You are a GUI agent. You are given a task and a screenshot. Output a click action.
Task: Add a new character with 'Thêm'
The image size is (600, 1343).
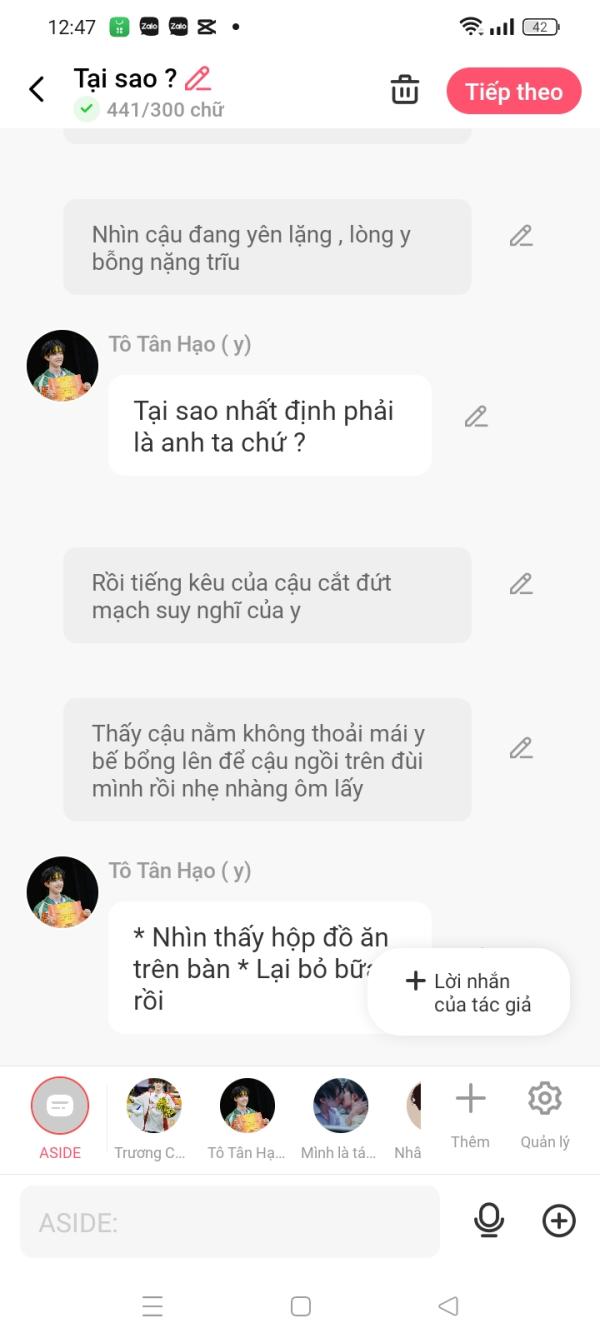click(x=470, y=1110)
